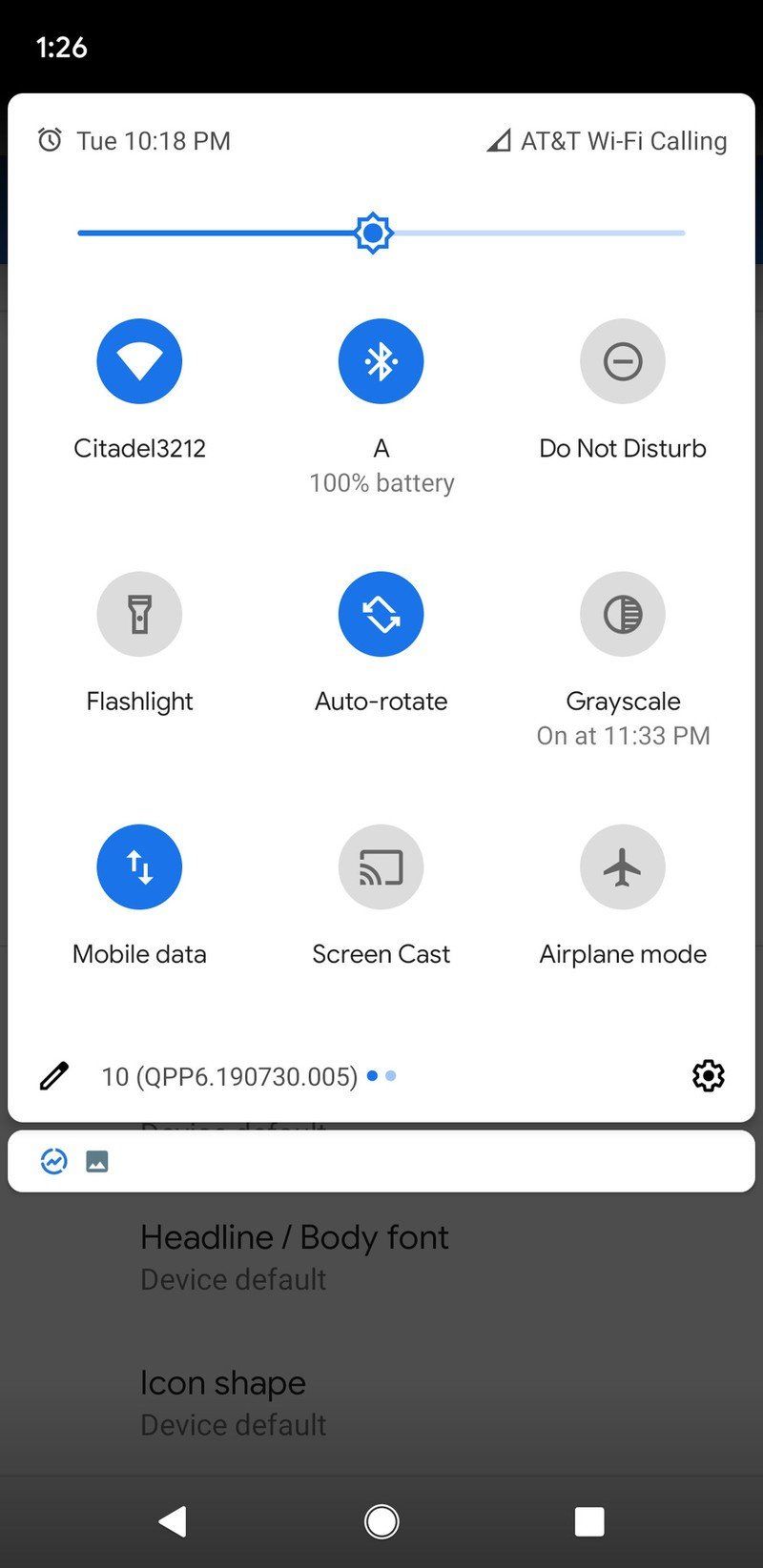Toggle the Bluetooth quick setting

point(381,360)
